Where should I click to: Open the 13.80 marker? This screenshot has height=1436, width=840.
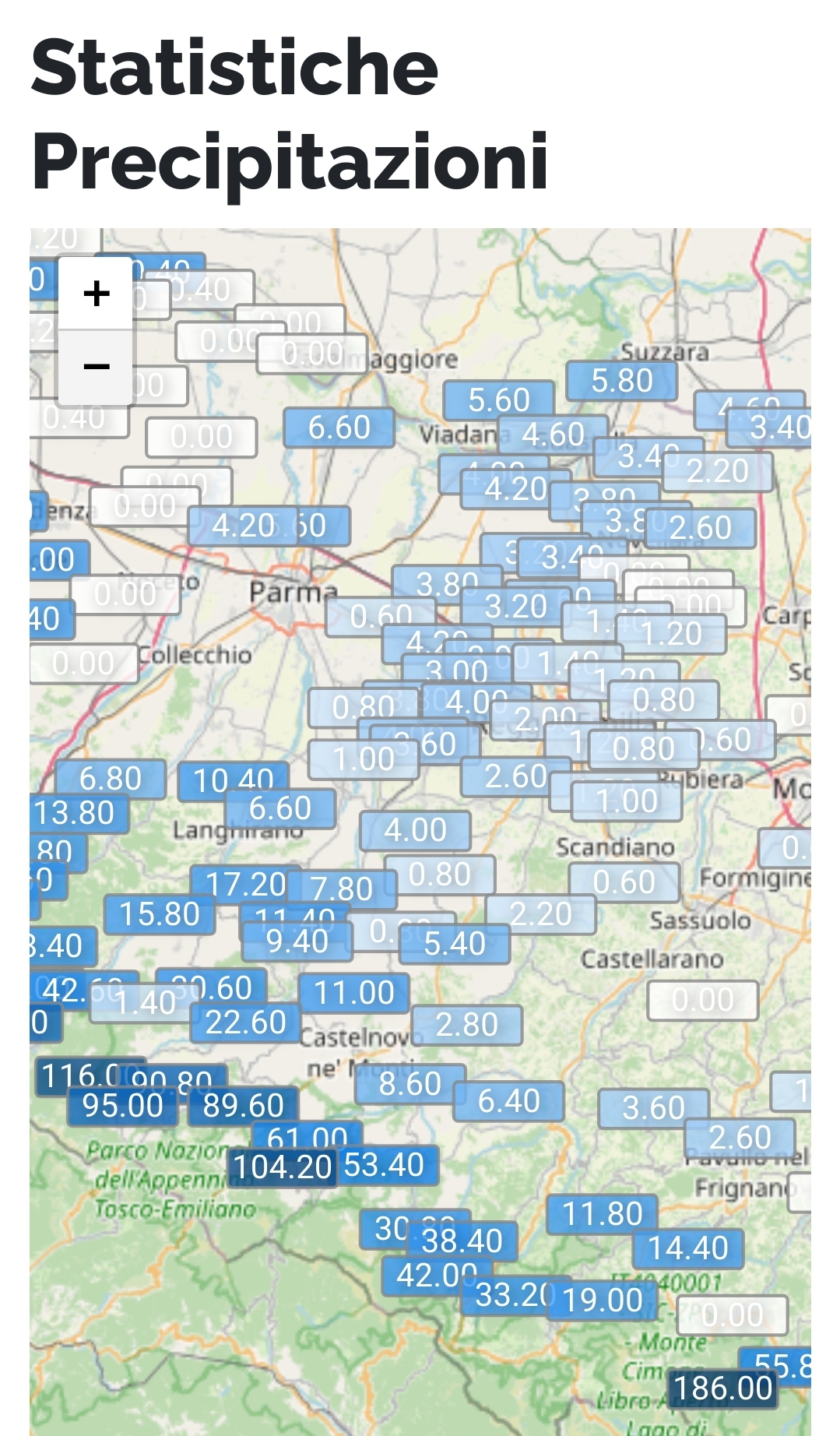pyautogui.click(x=75, y=813)
